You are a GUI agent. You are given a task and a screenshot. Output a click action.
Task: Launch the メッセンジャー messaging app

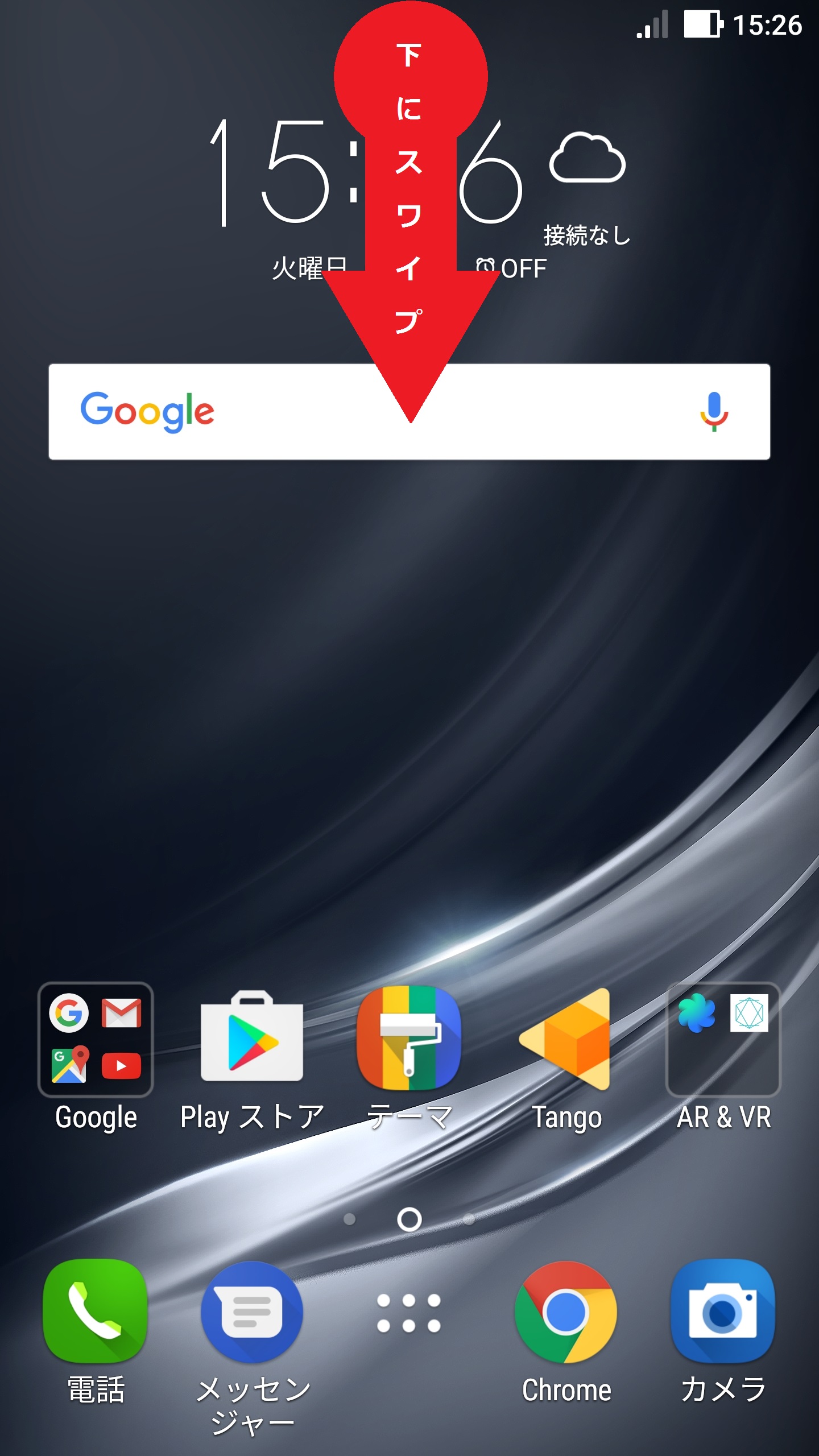(x=252, y=1311)
